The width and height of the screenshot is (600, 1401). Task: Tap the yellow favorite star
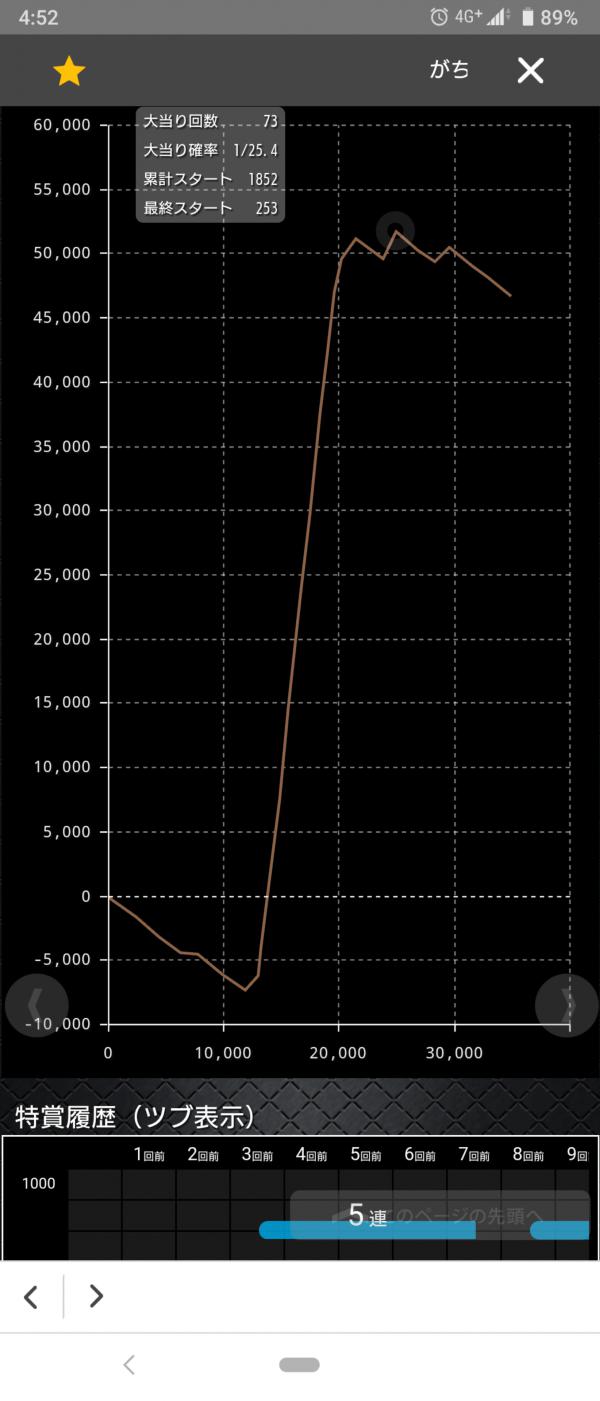pyautogui.click(x=69, y=71)
